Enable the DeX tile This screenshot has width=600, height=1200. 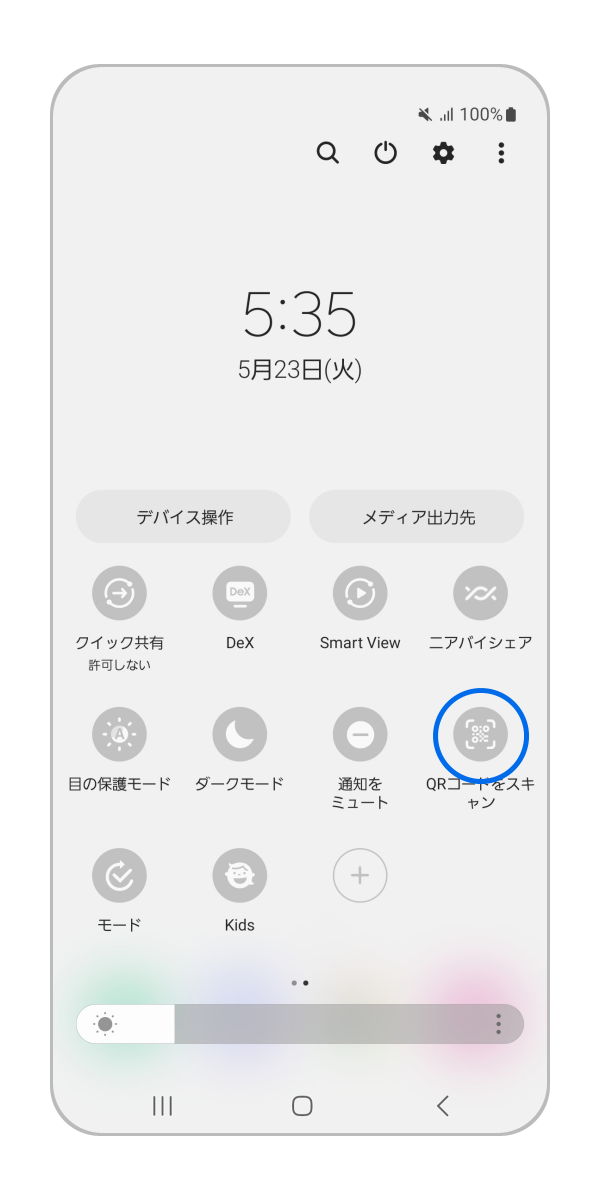click(x=240, y=594)
